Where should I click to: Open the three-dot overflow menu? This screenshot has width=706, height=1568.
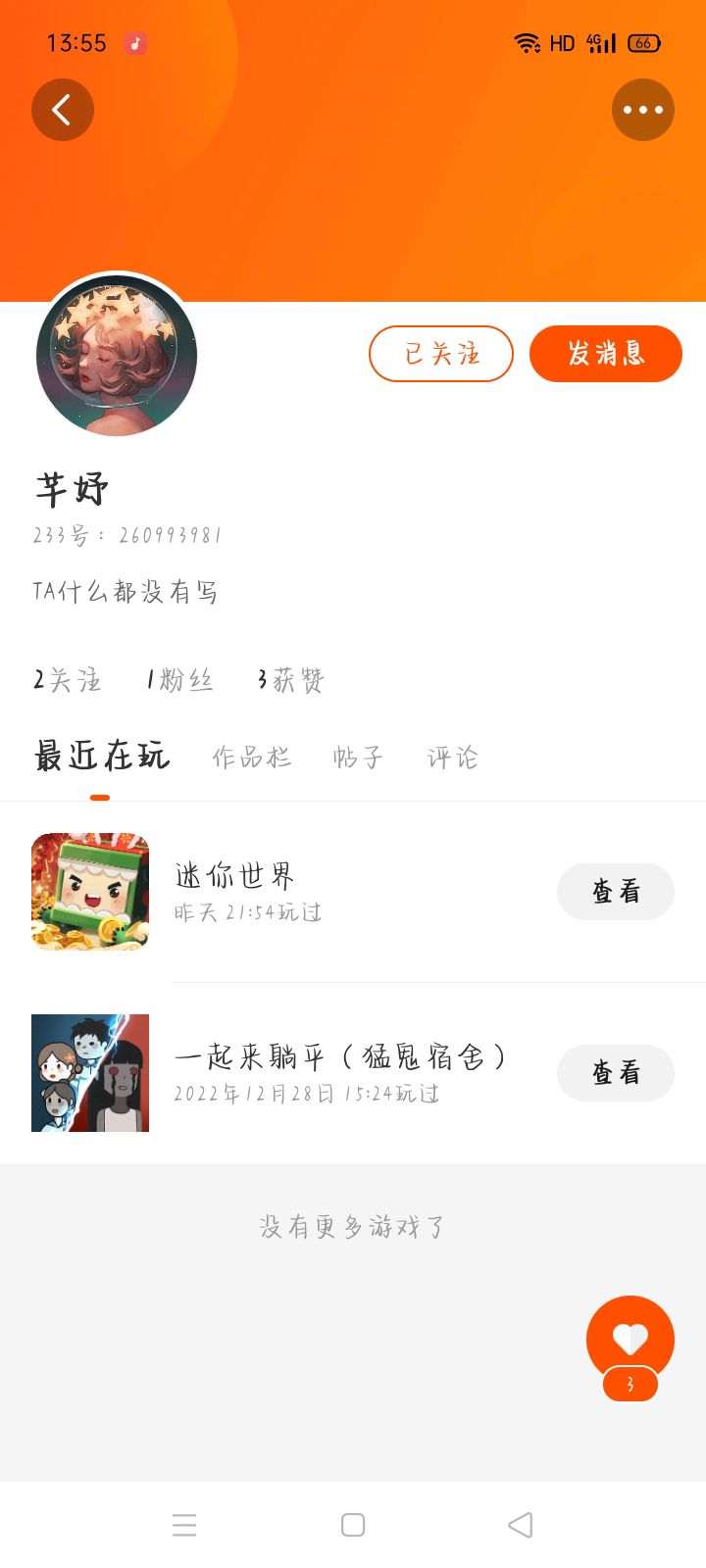[643, 110]
